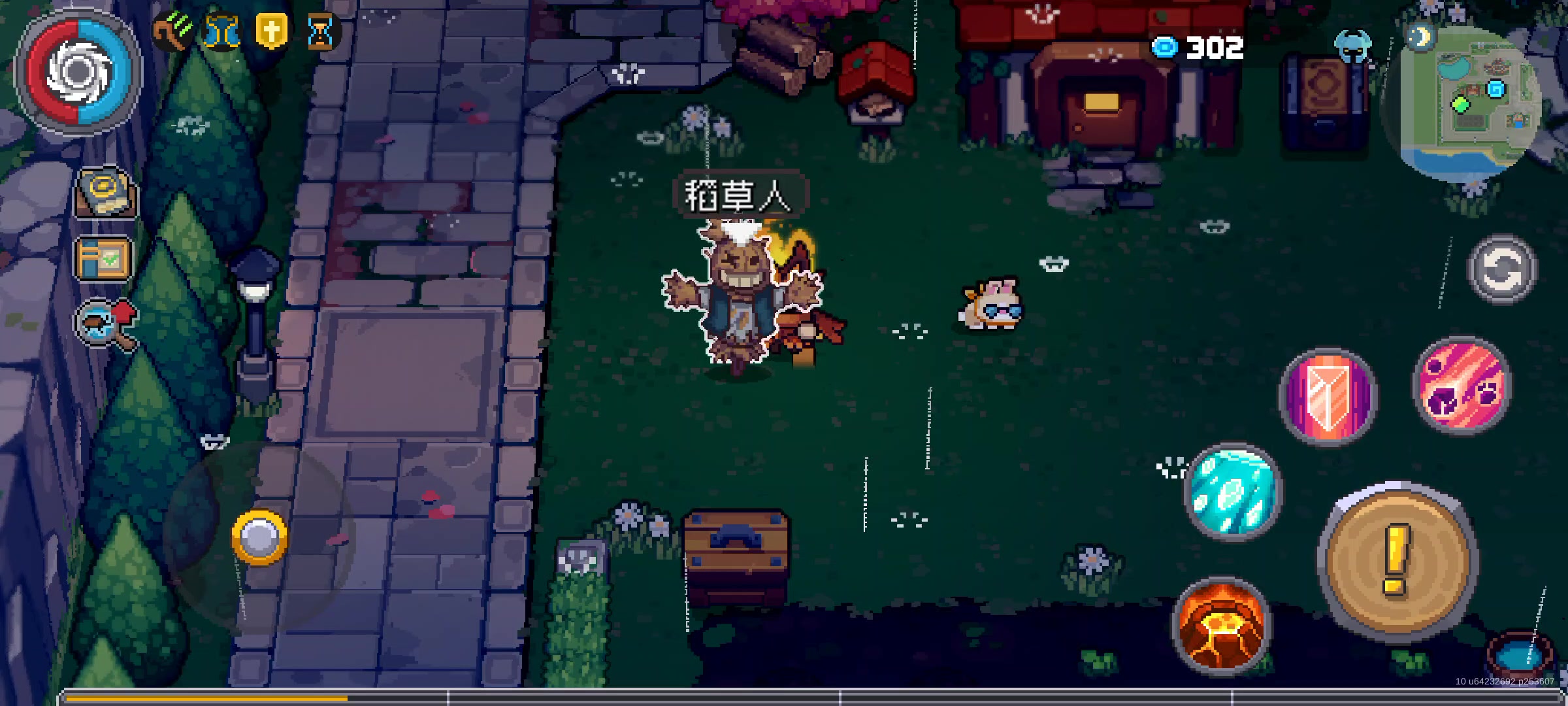Viewport: 1568px width, 706px height.
Task: Touch the yellow joystick knob
Action: (x=259, y=537)
